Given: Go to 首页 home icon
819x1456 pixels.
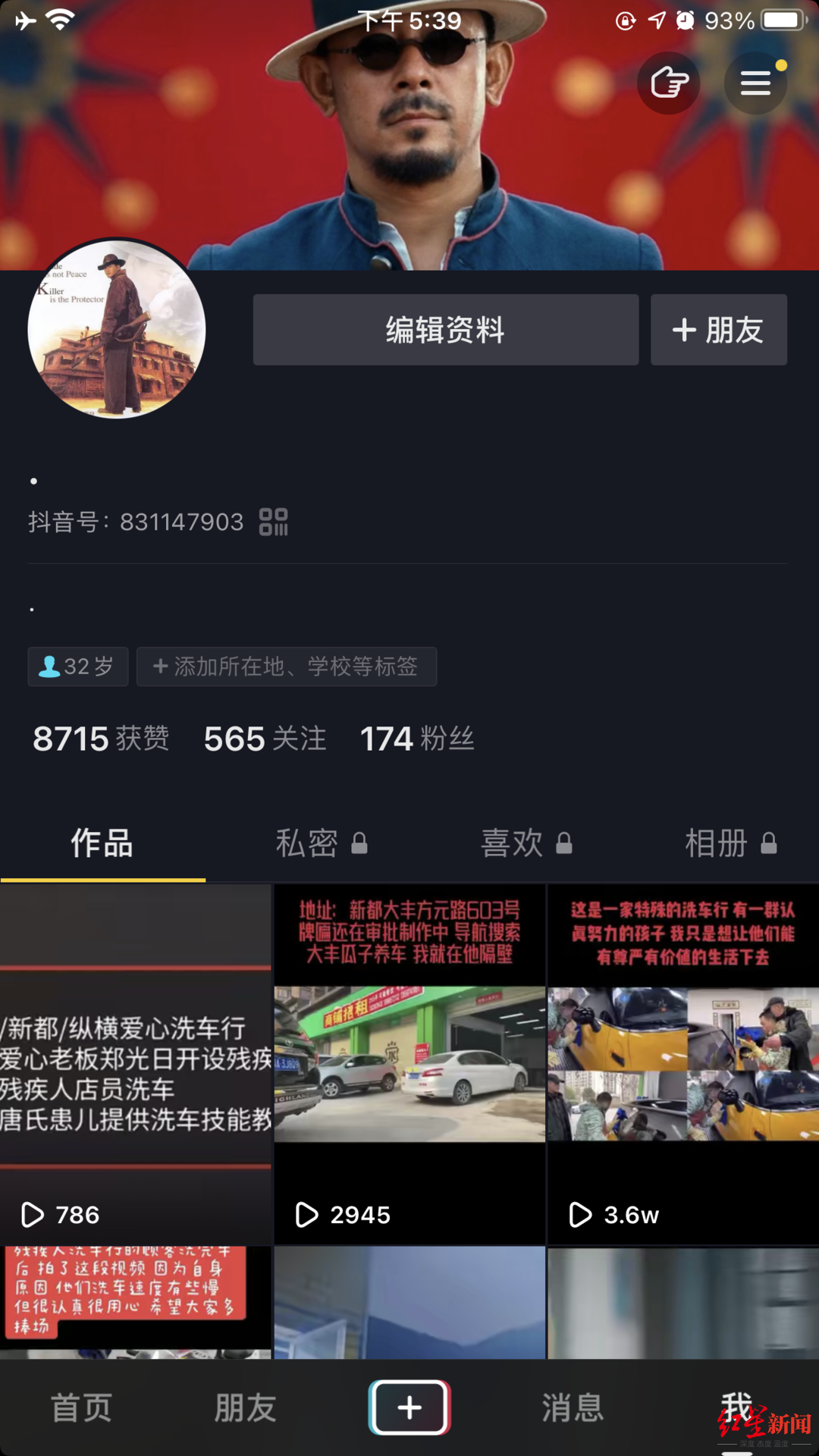Looking at the screenshot, I should (80, 1407).
